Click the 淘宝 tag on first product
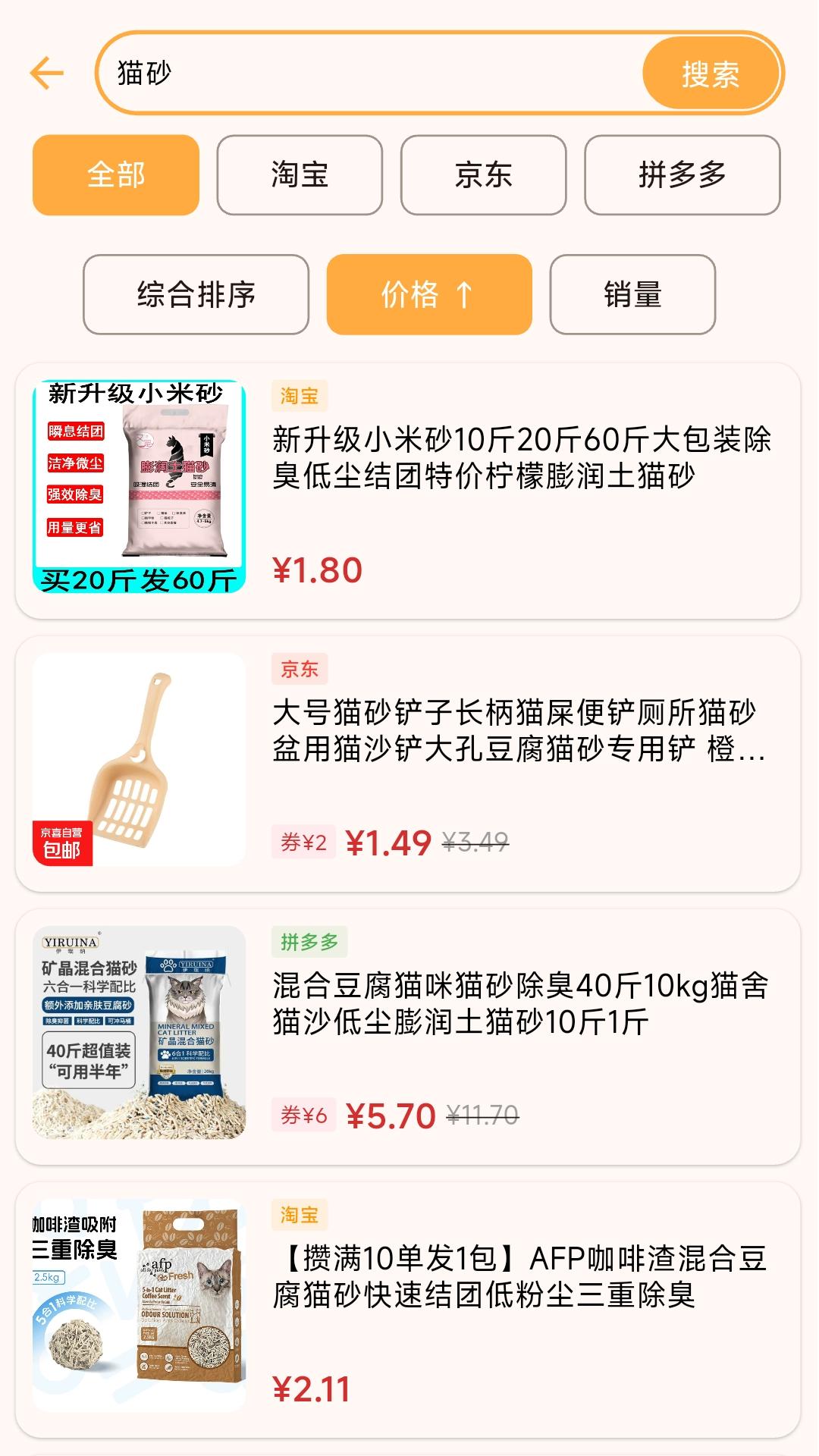This screenshot has width=819, height=1456. [300, 394]
